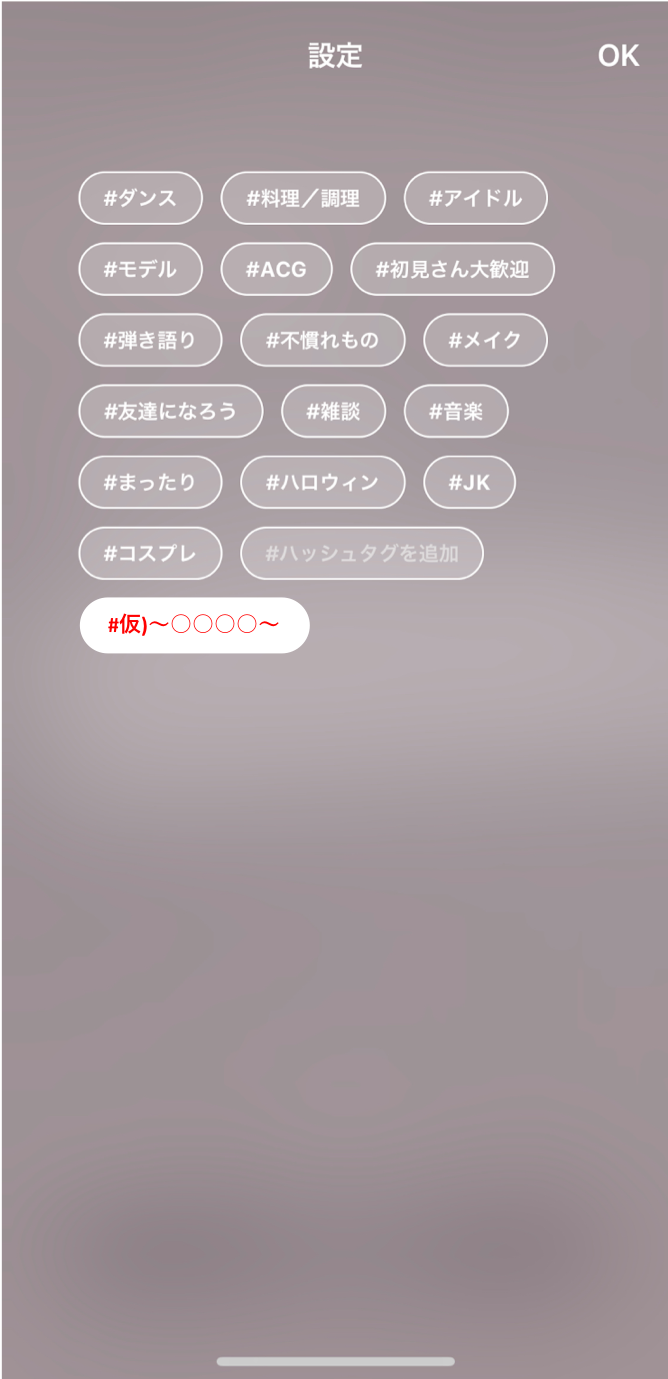Tap the #不慣れもの chip
Viewport: 668px width, 1379px height.
click(x=323, y=340)
